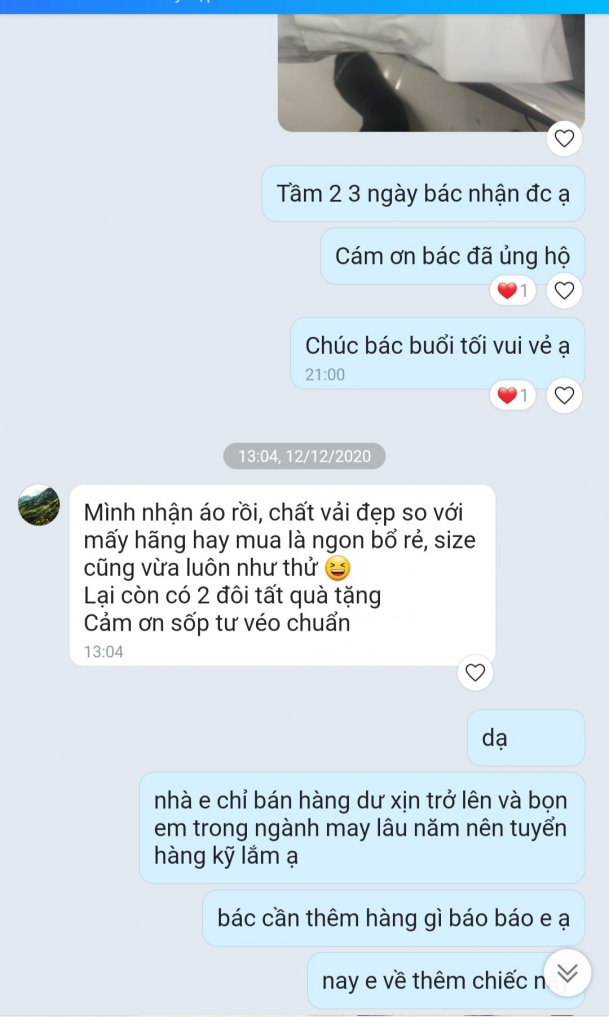Like the message 'Chúc bác buổi tối vui vẻ ạ'

[x=564, y=396]
